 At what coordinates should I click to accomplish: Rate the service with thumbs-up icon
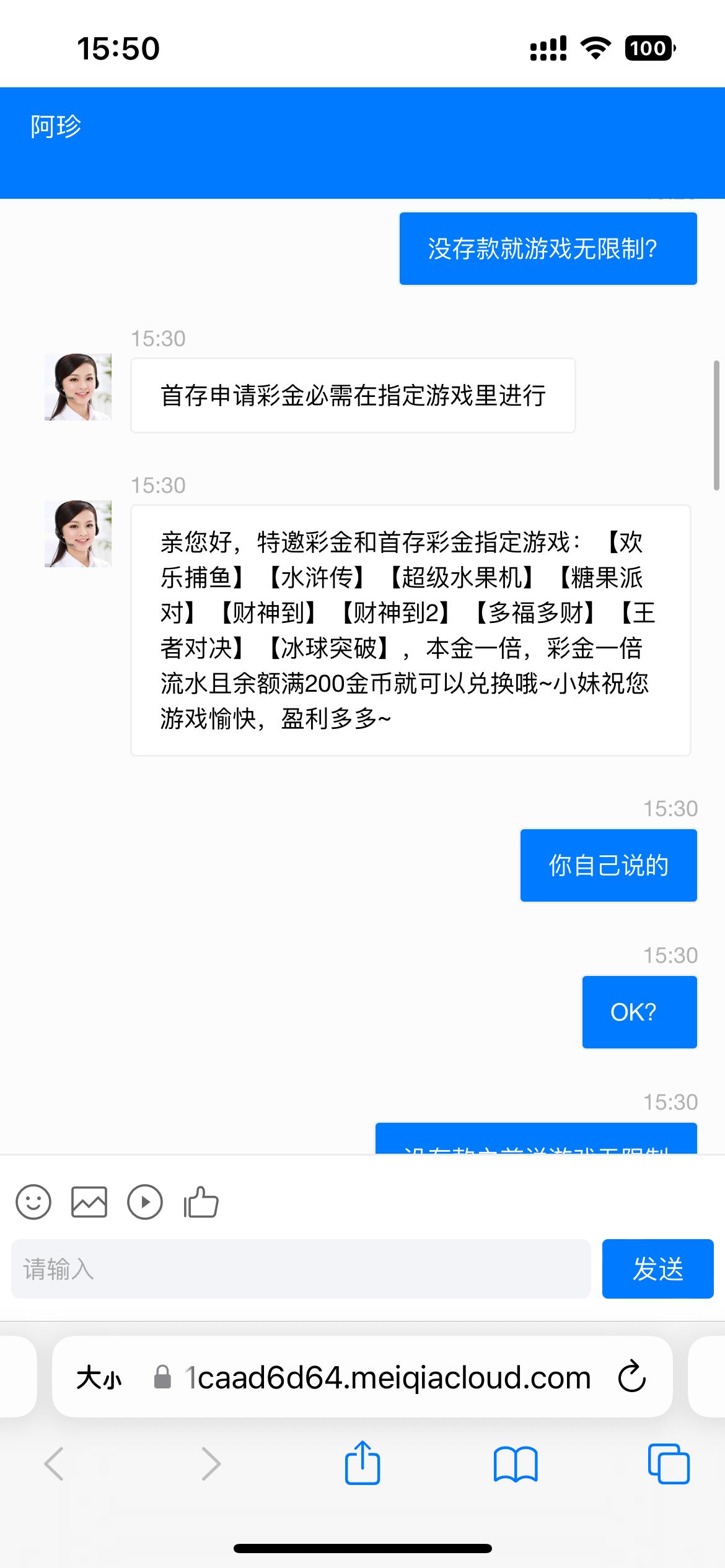click(201, 1202)
